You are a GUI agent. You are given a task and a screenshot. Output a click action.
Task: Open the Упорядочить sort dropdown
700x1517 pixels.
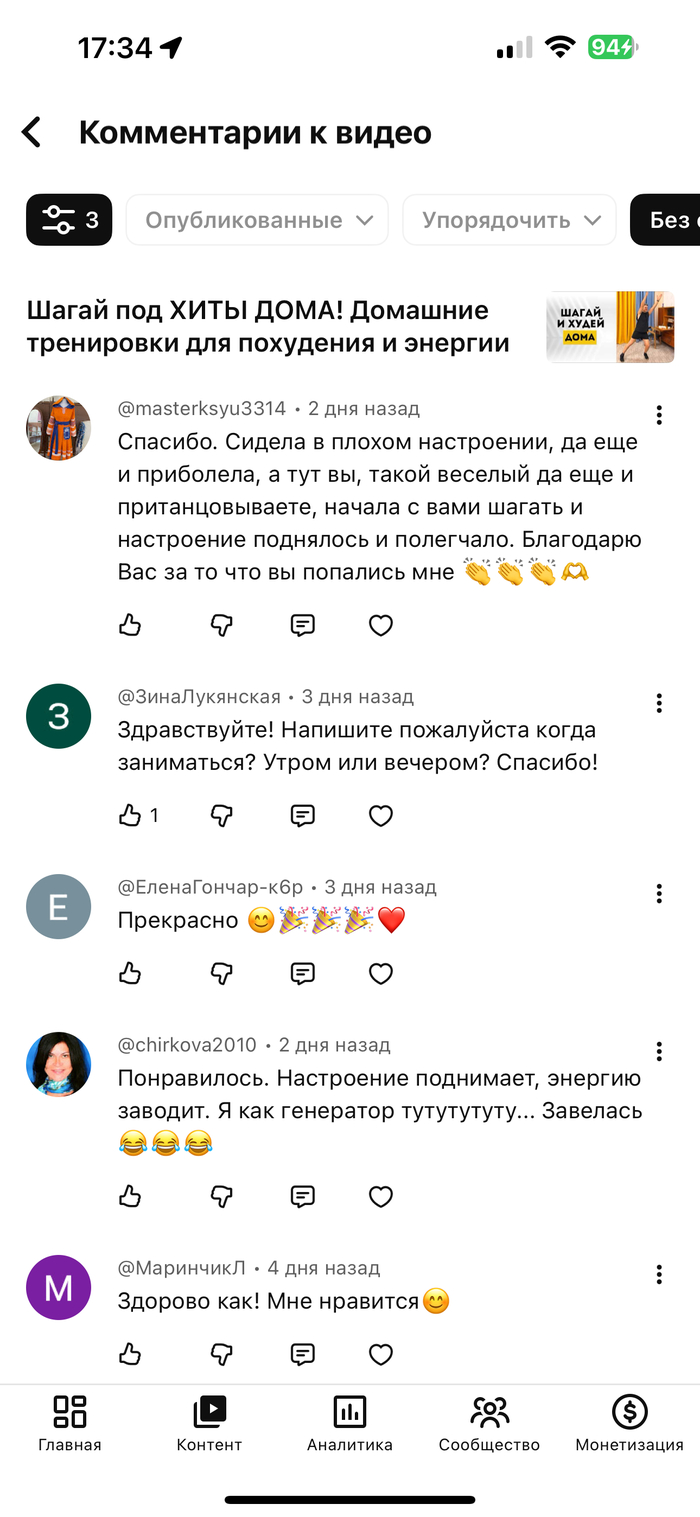coord(510,220)
